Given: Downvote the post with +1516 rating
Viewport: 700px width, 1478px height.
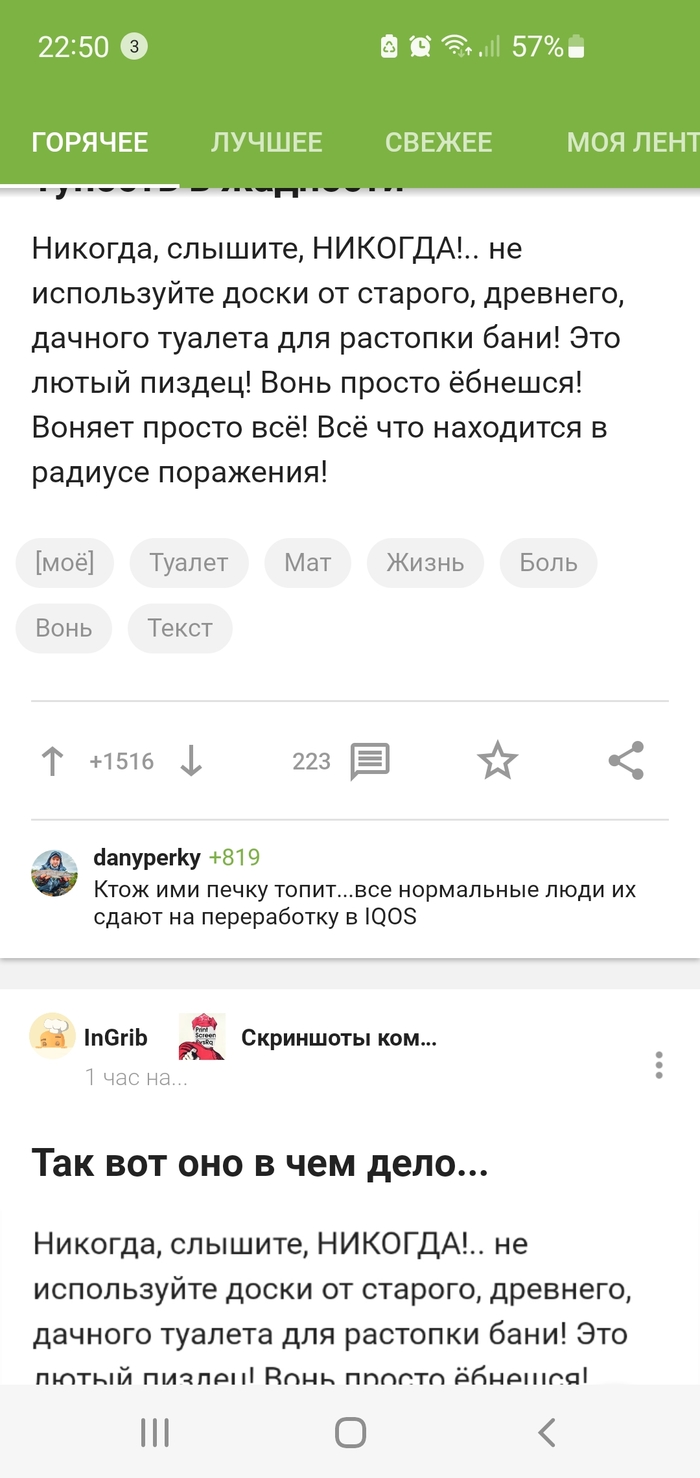Looking at the screenshot, I should click(x=191, y=762).
